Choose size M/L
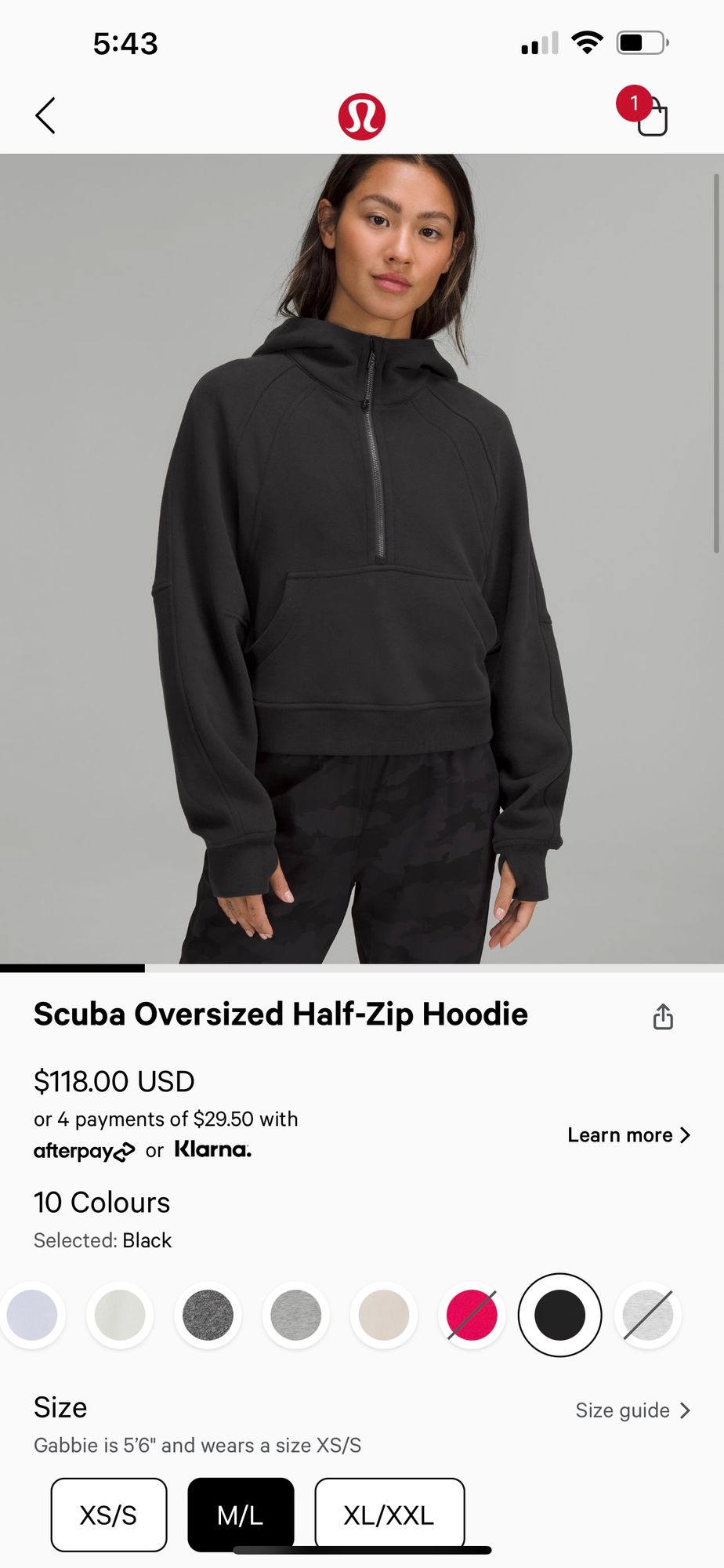 coord(241,1513)
